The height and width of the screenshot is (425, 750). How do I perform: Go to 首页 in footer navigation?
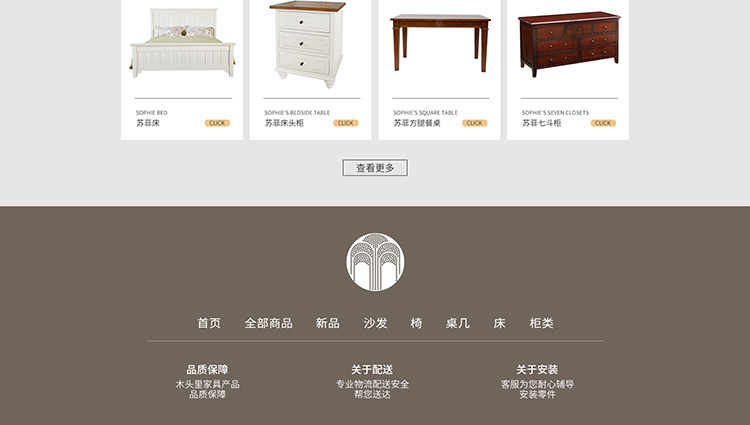tap(209, 323)
